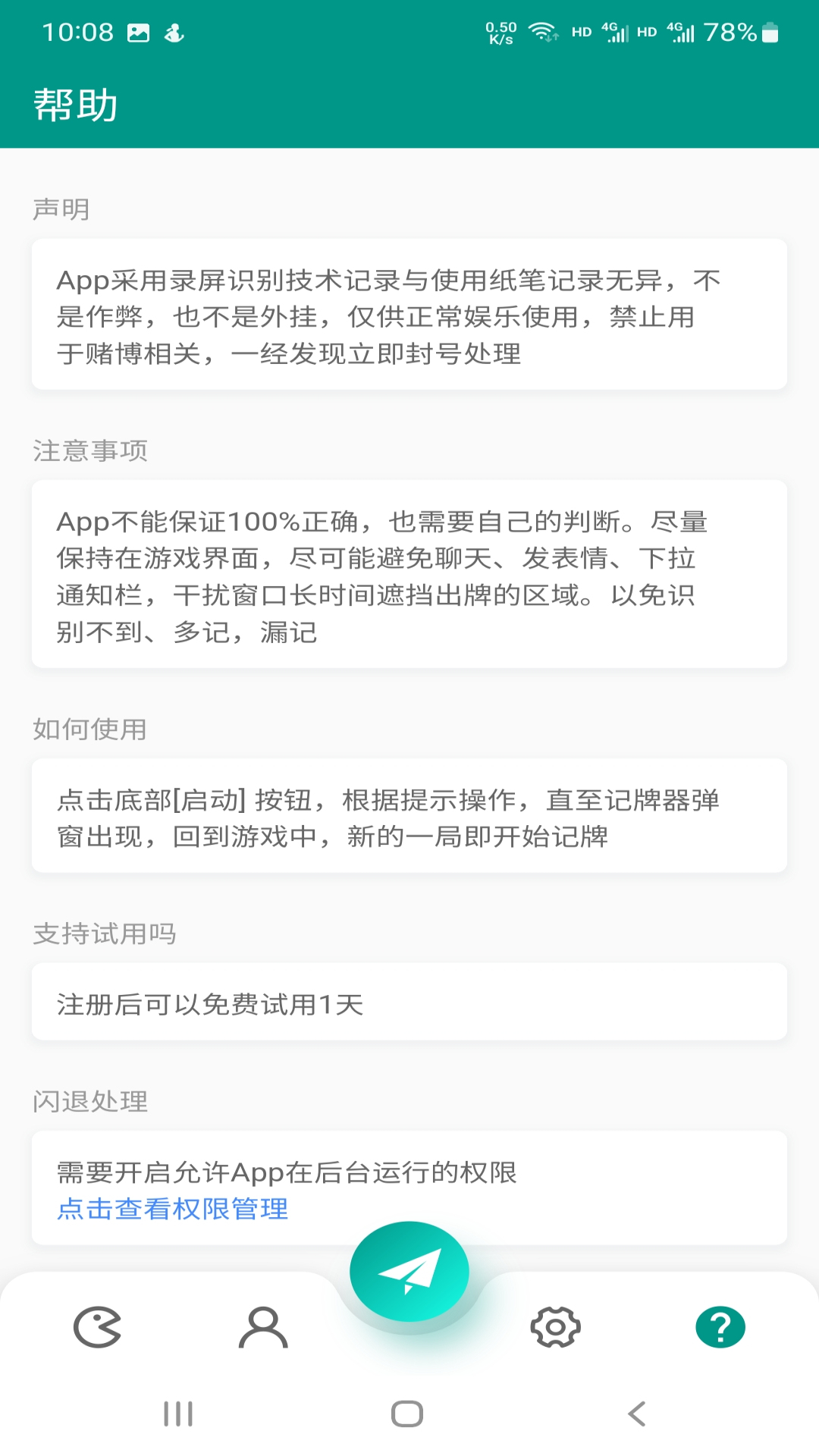819x1456 pixels.
Task: Select the 声明 section heading
Action: point(59,210)
